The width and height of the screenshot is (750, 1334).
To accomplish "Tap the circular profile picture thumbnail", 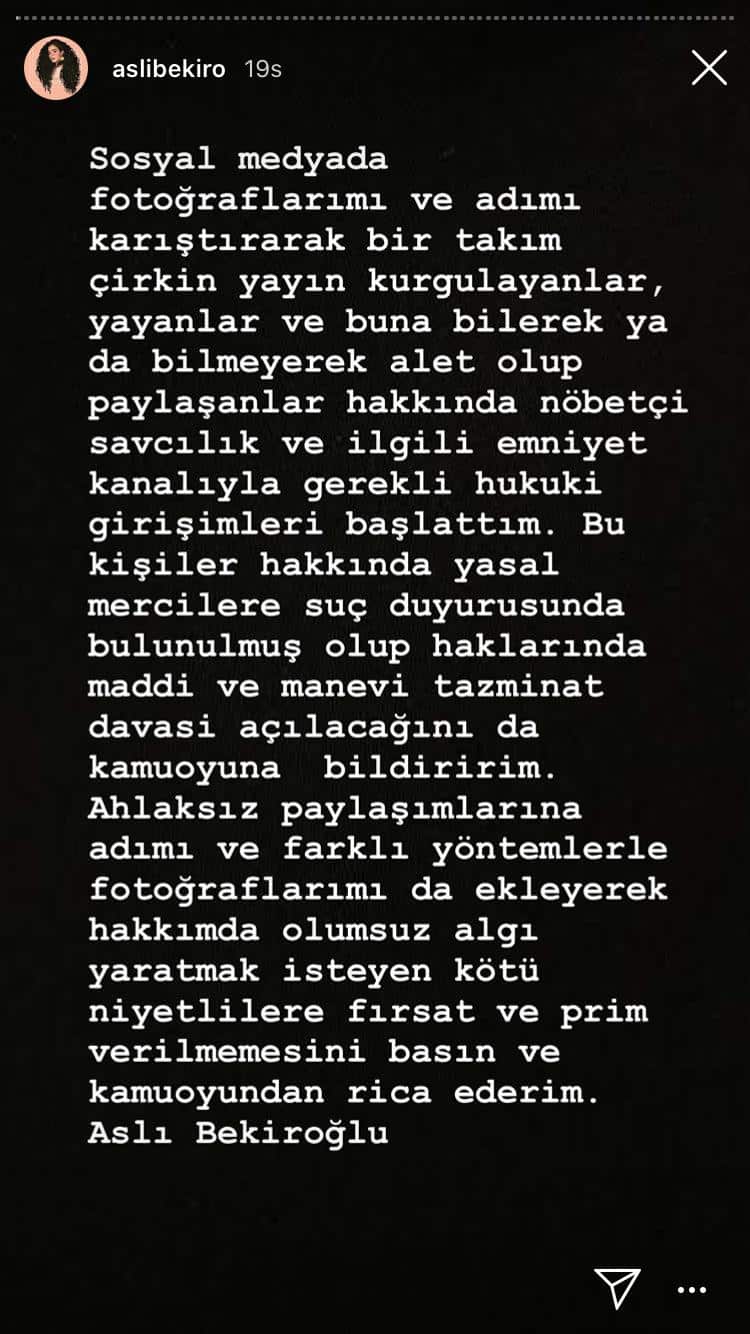I will (x=57, y=65).
